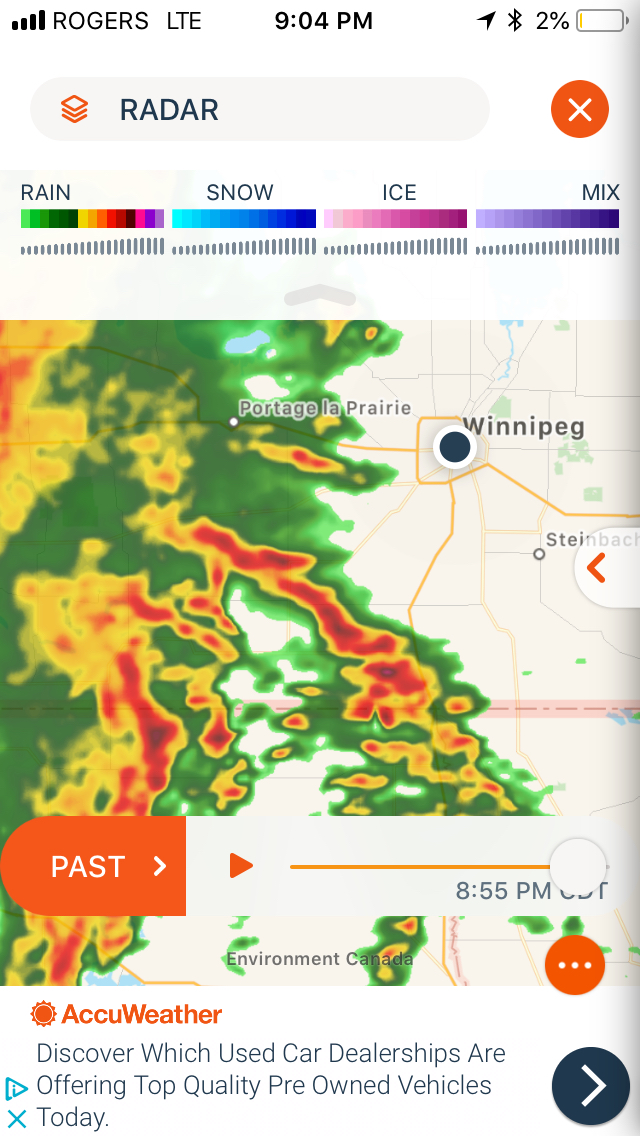Close the radar map view
640x1136 pixels.
click(580, 109)
